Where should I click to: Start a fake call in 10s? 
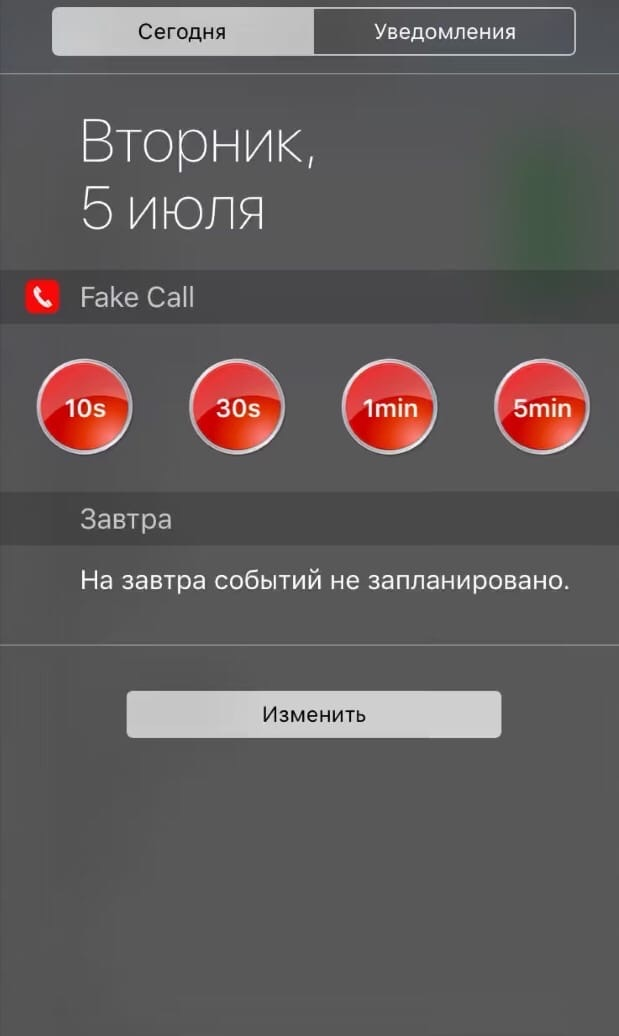click(x=85, y=407)
